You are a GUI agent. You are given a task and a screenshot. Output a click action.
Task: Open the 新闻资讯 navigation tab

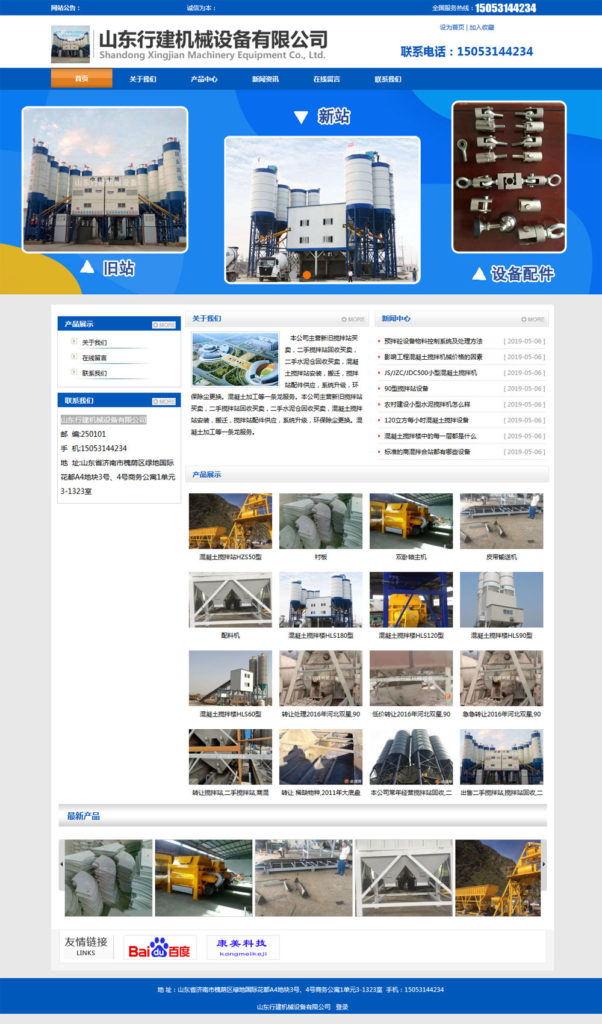tap(265, 78)
